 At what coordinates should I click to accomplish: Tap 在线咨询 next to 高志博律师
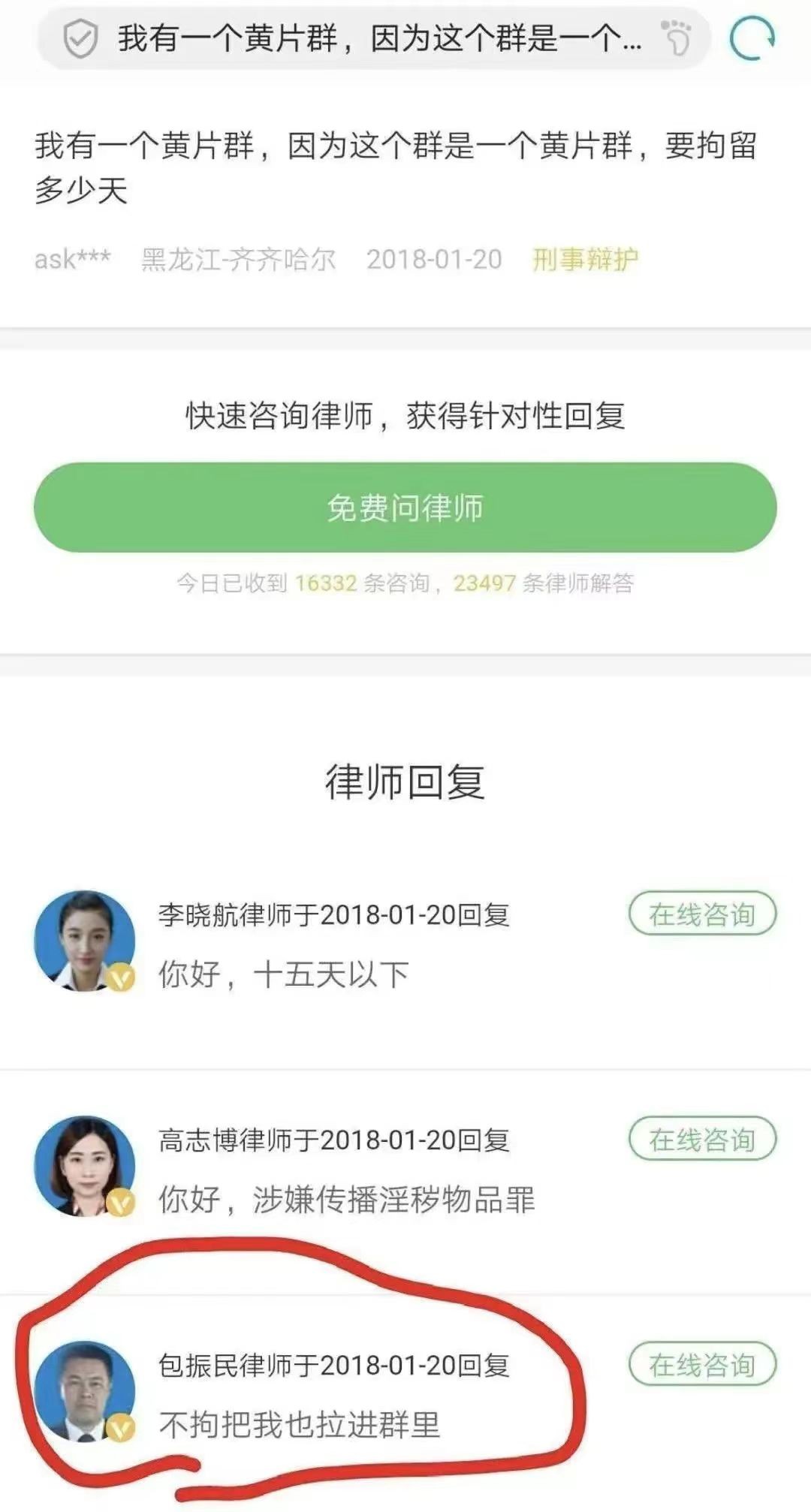(x=701, y=1139)
